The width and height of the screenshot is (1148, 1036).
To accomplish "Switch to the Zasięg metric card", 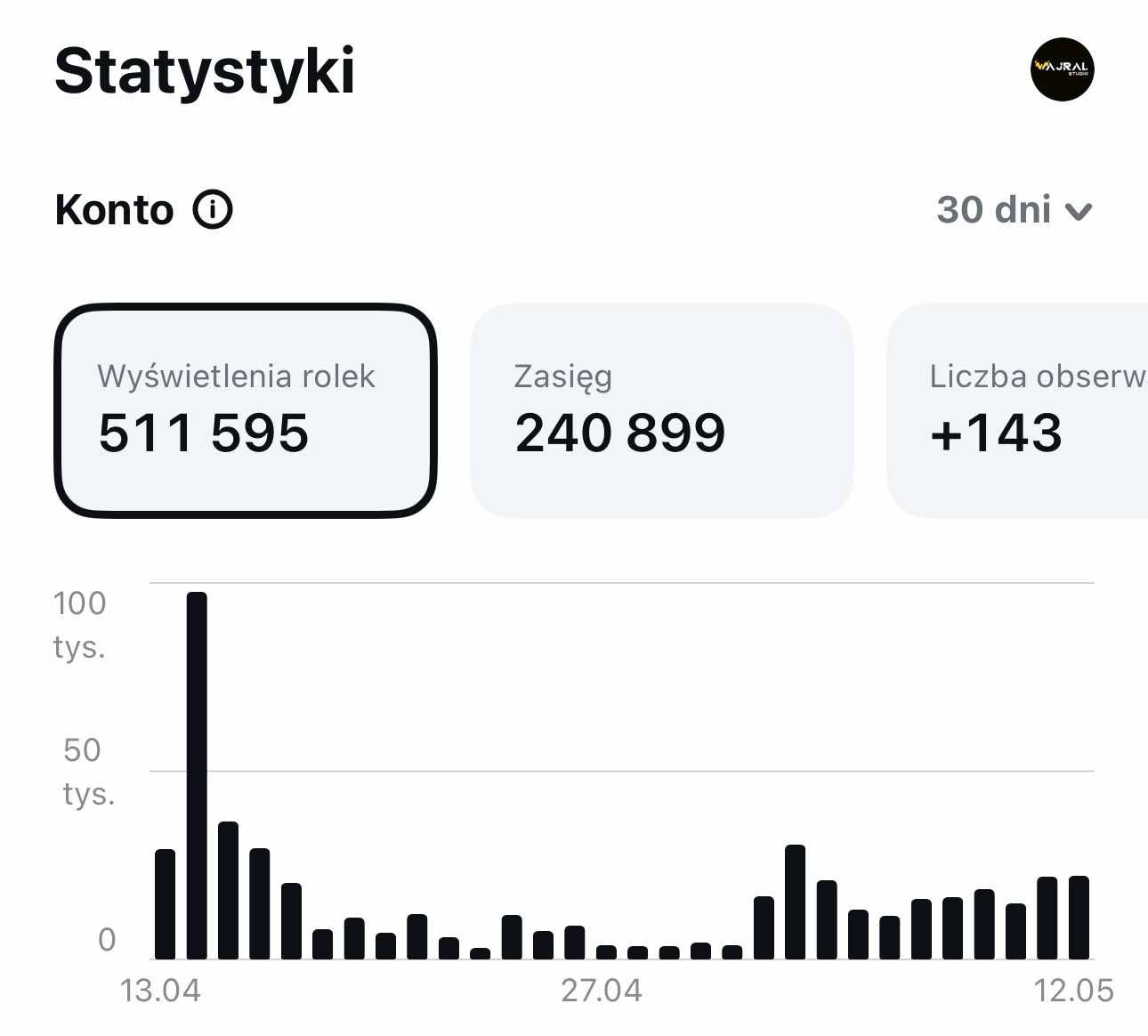I will (661, 410).
